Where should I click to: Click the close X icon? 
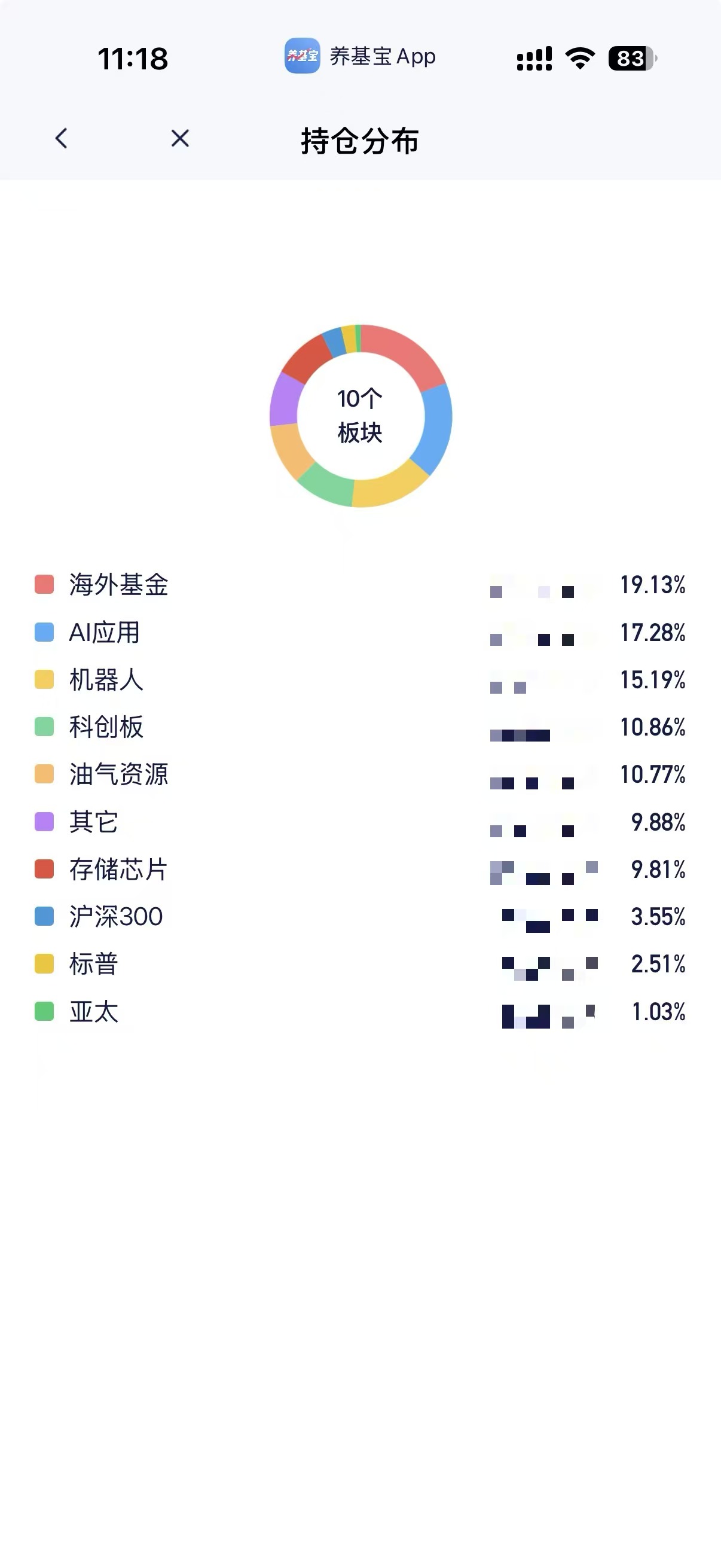pos(179,139)
